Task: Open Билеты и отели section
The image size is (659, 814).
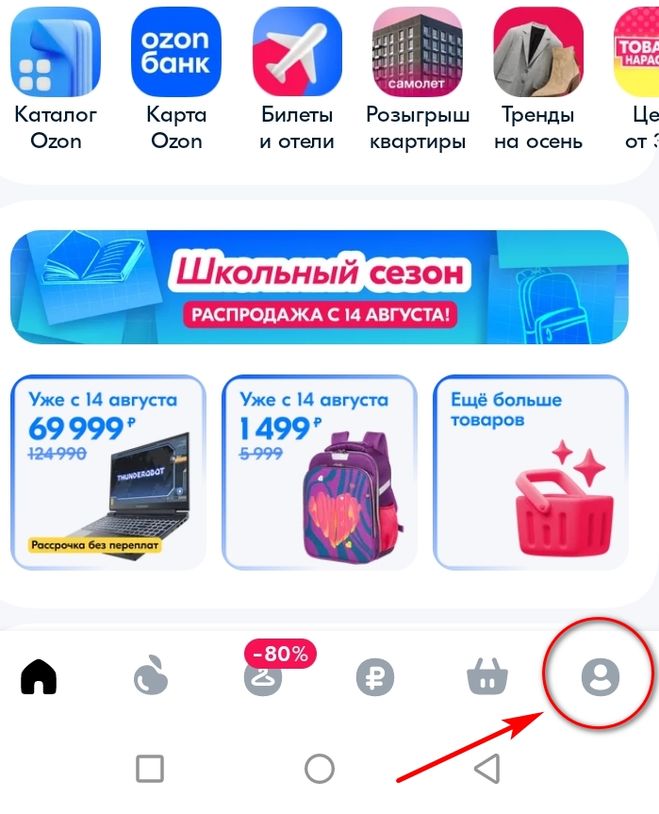Action: tap(297, 53)
